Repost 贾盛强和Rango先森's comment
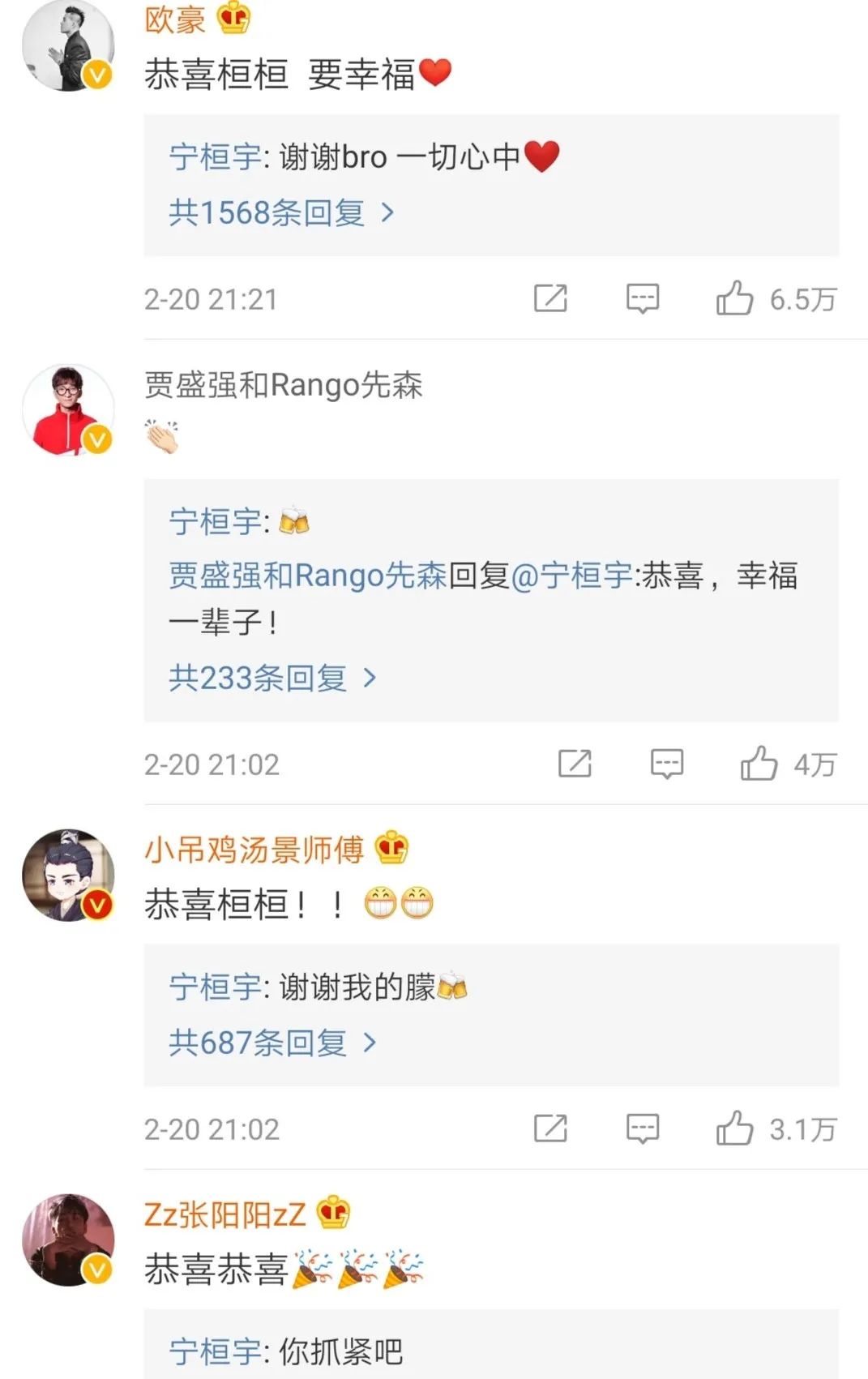The width and height of the screenshot is (868, 1379). (x=575, y=764)
